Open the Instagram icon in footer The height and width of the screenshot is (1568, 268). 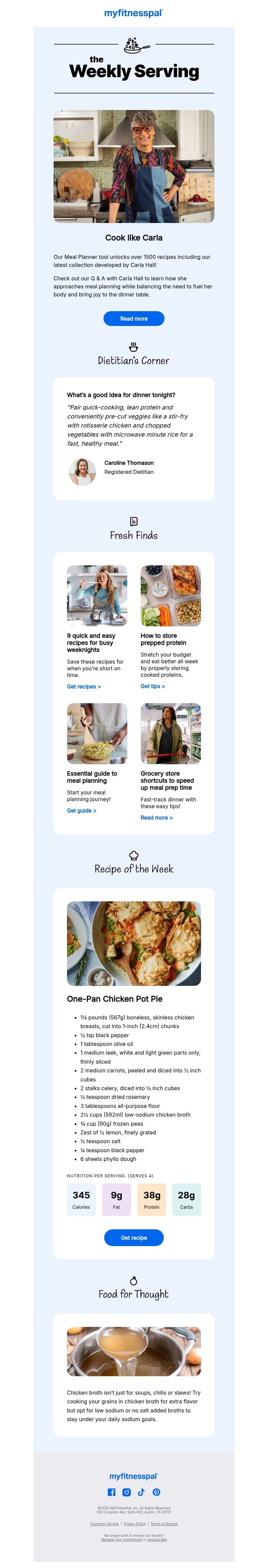pos(126,1492)
